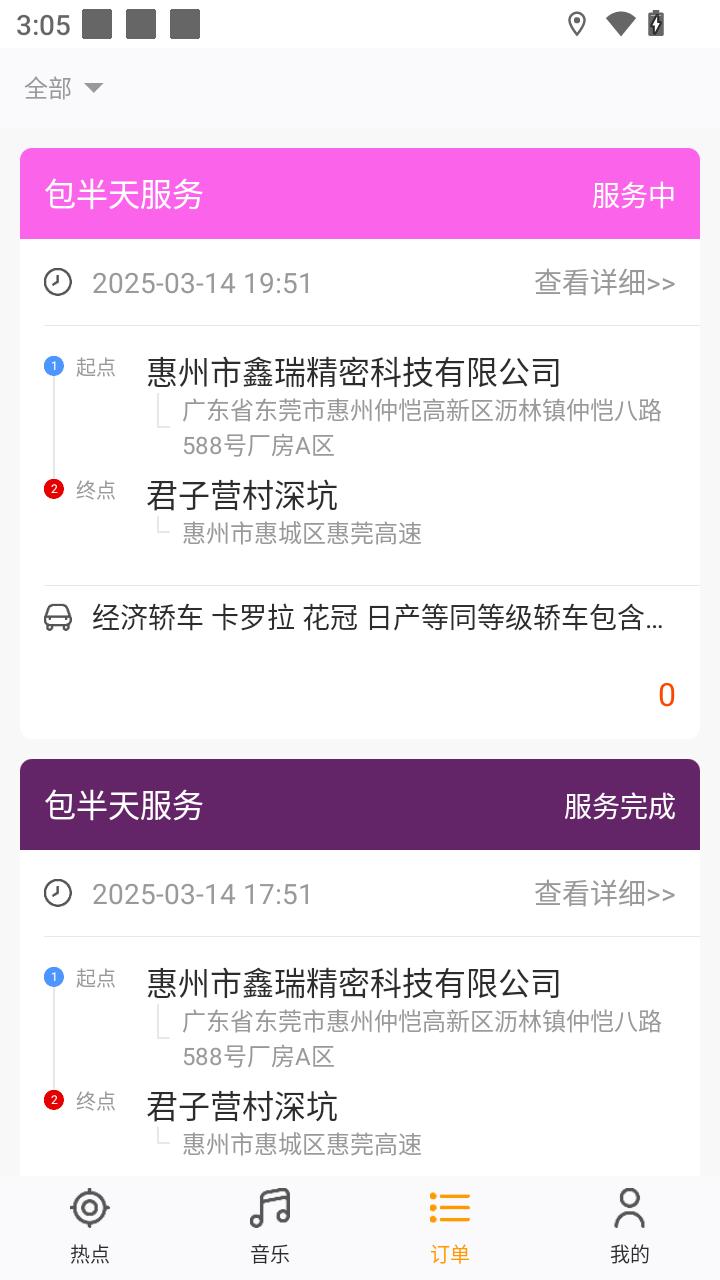
Task: Open the 全部 filter dropdown
Action: click(64, 88)
